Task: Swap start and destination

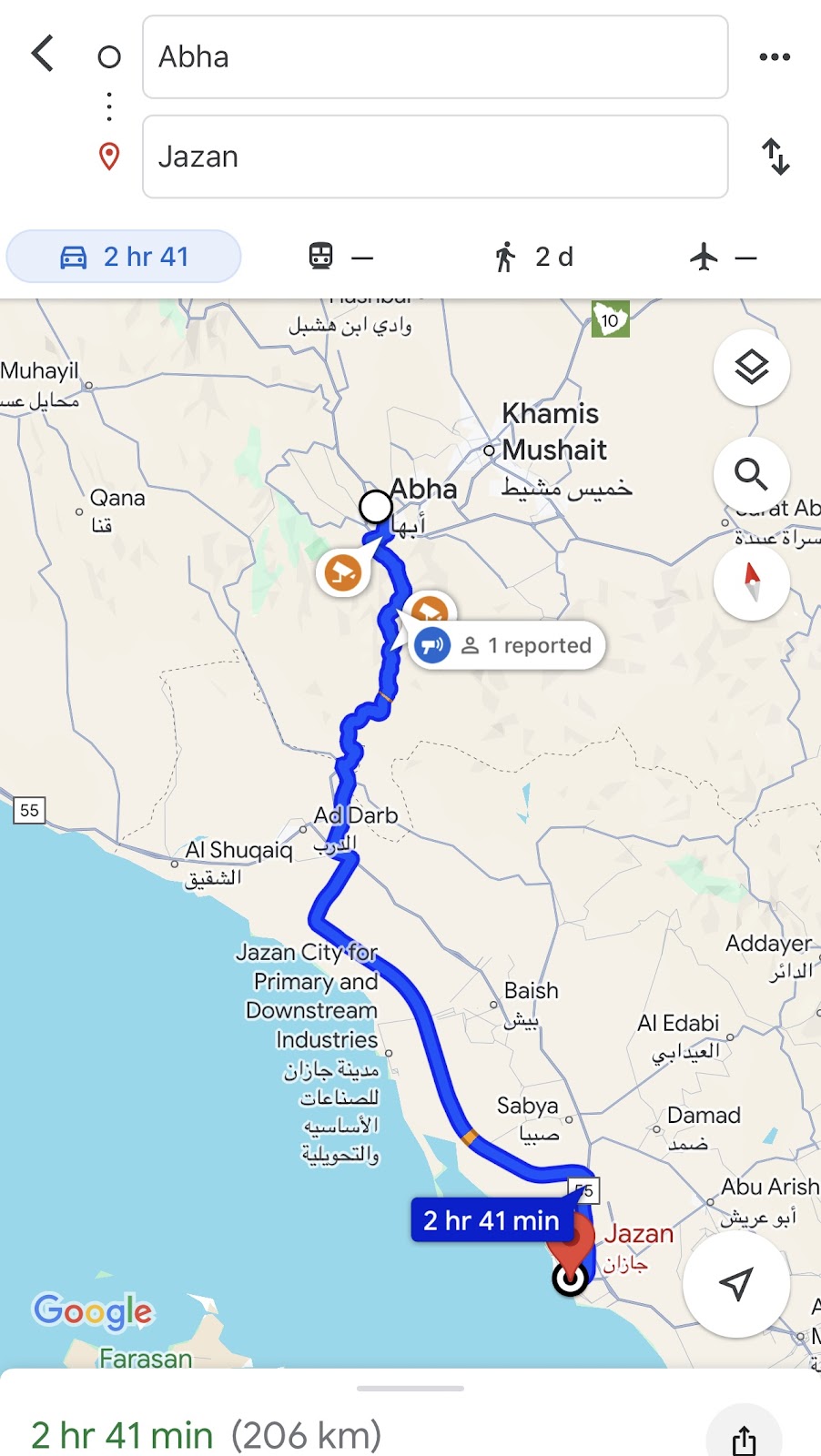Action: click(775, 157)
